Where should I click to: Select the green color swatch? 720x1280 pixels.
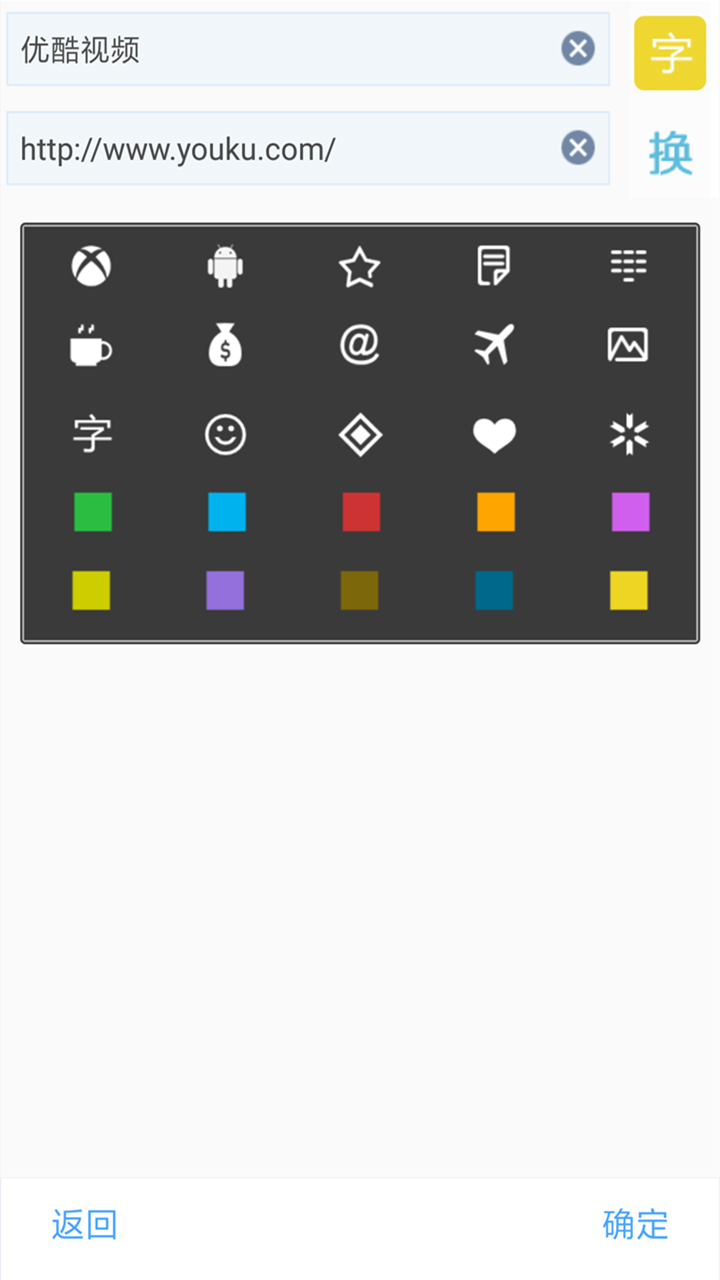coord(91,511)
